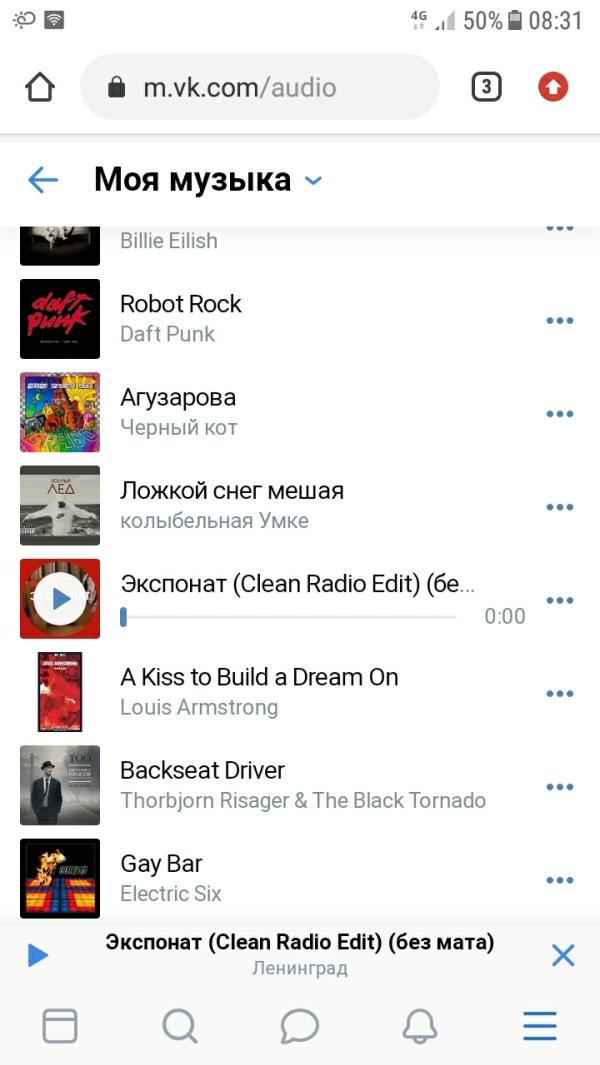Viewport: 600px width, 1065px height.
Task: Show more options for Ложкой снег мешая
Action: pyautogui.click(x=559, y=507)
